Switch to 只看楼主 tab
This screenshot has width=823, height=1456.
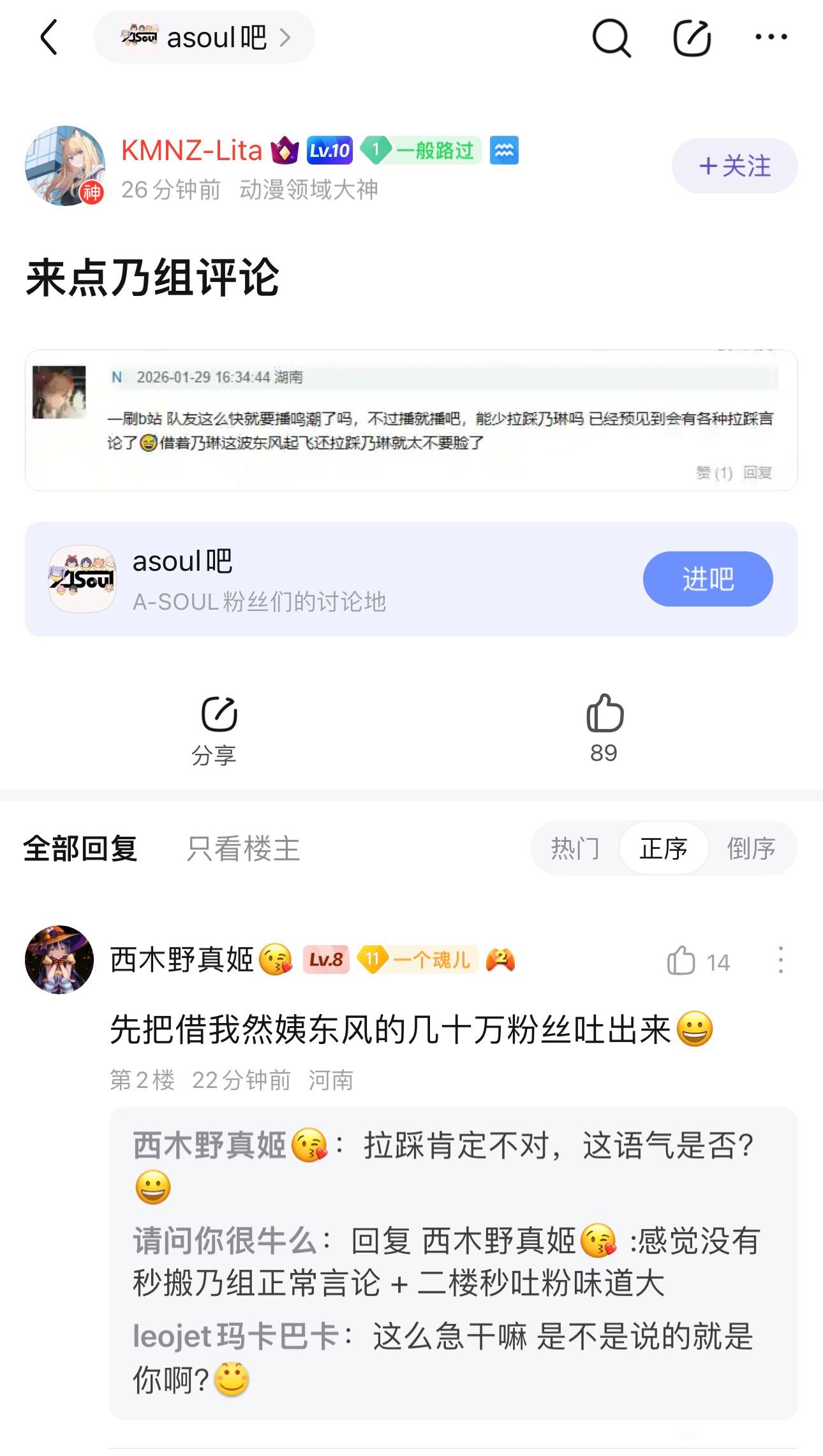click(243, 849)
